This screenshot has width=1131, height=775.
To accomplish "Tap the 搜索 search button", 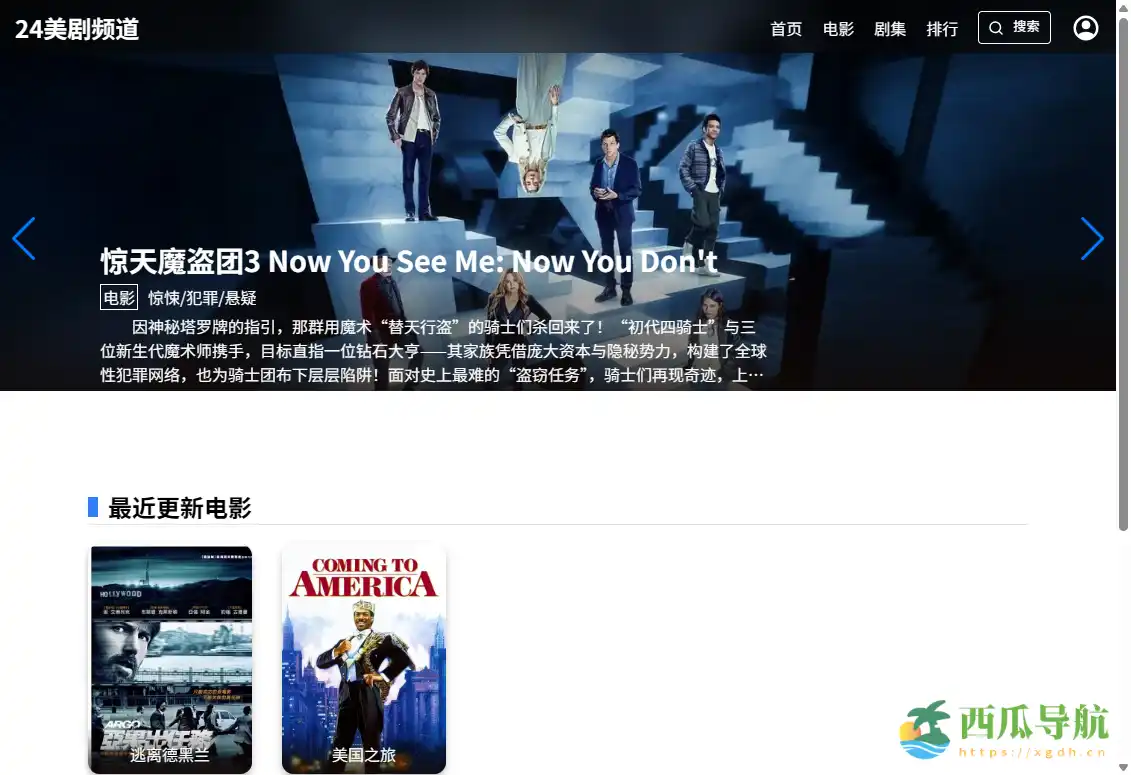I will pyautogui.click(x=1014, y=28).
